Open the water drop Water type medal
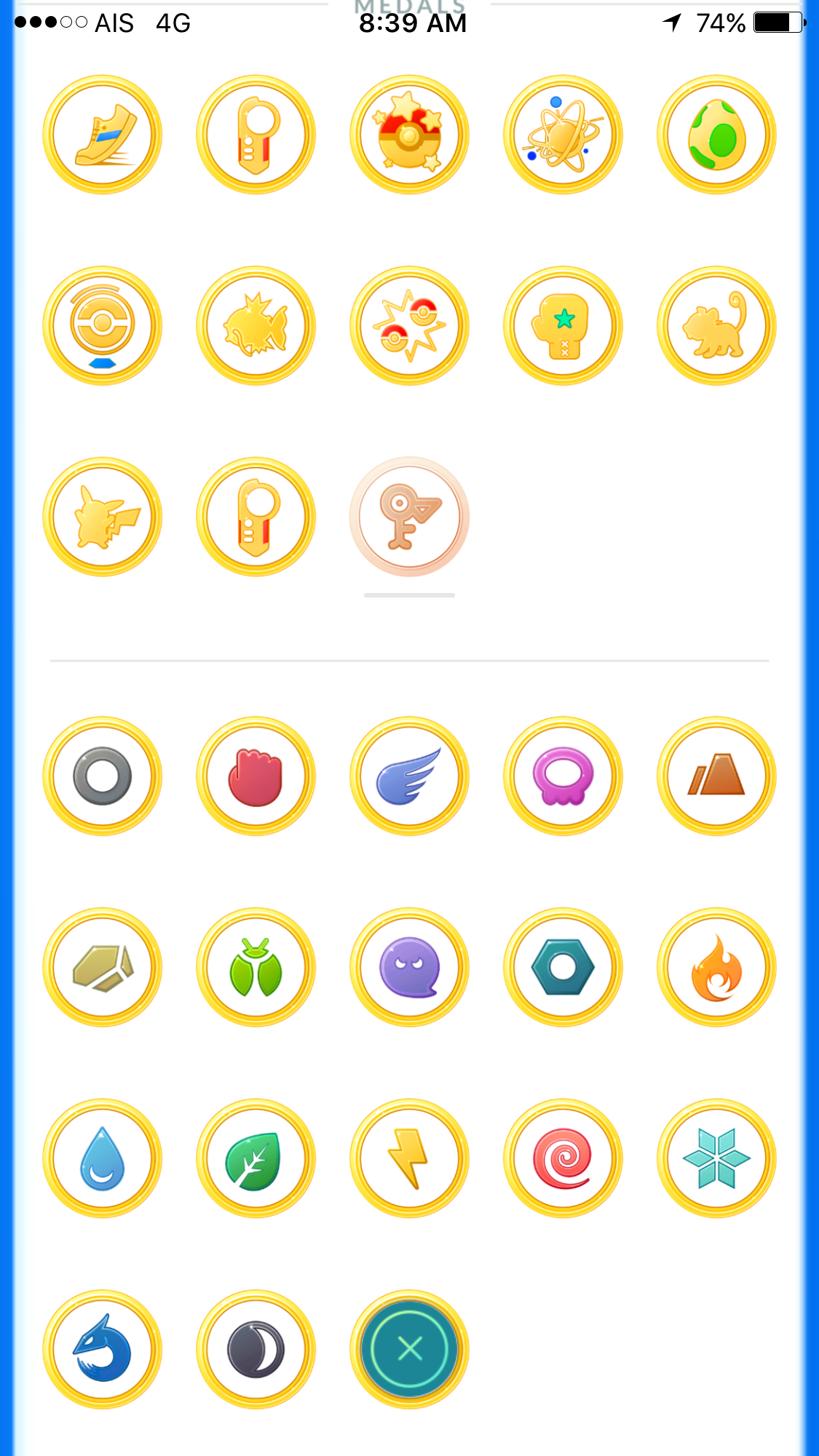Image resolution: width=819 pixels, height=1456 pixels. (103, 1158)
